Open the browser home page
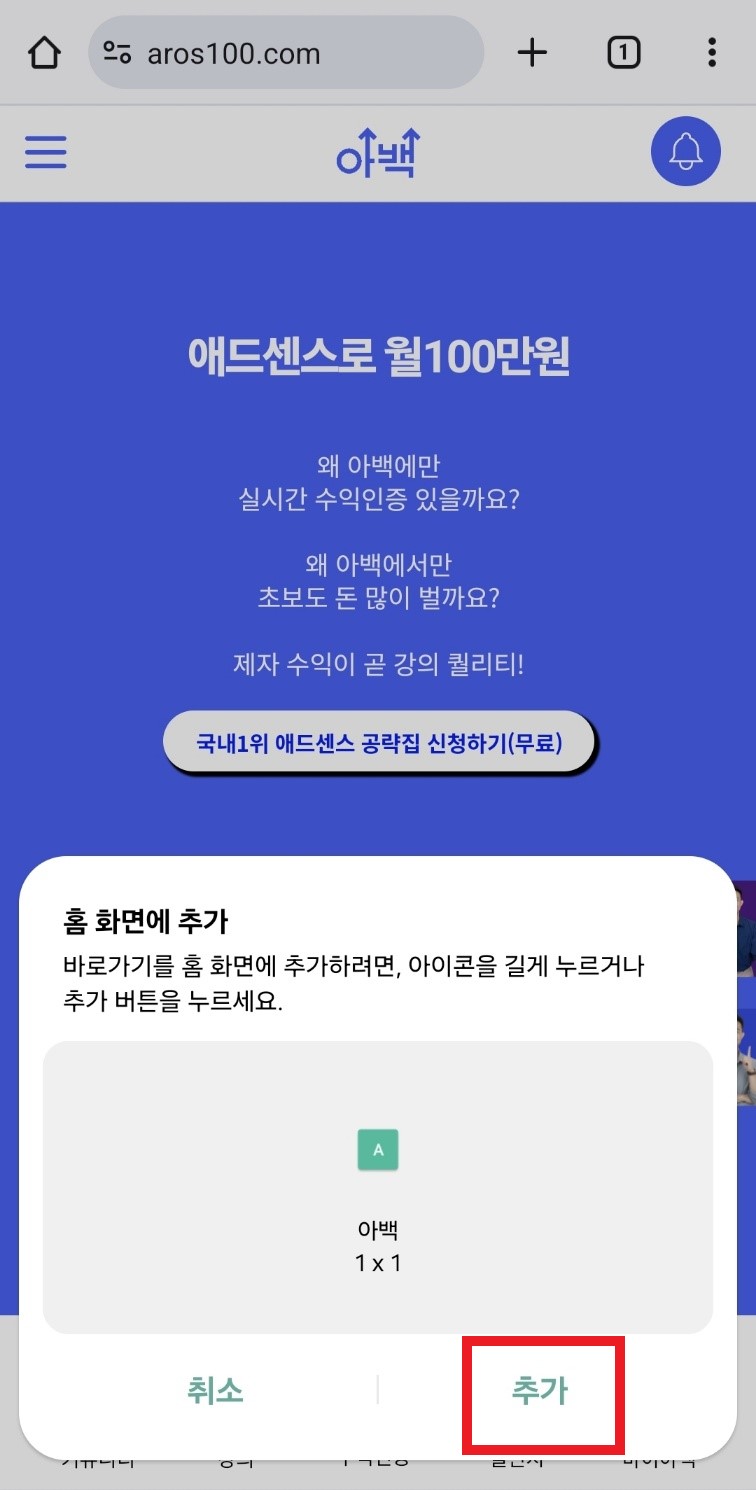Image resolution: width=756 pixels, height=1490 pixels. tap(44, 53)
